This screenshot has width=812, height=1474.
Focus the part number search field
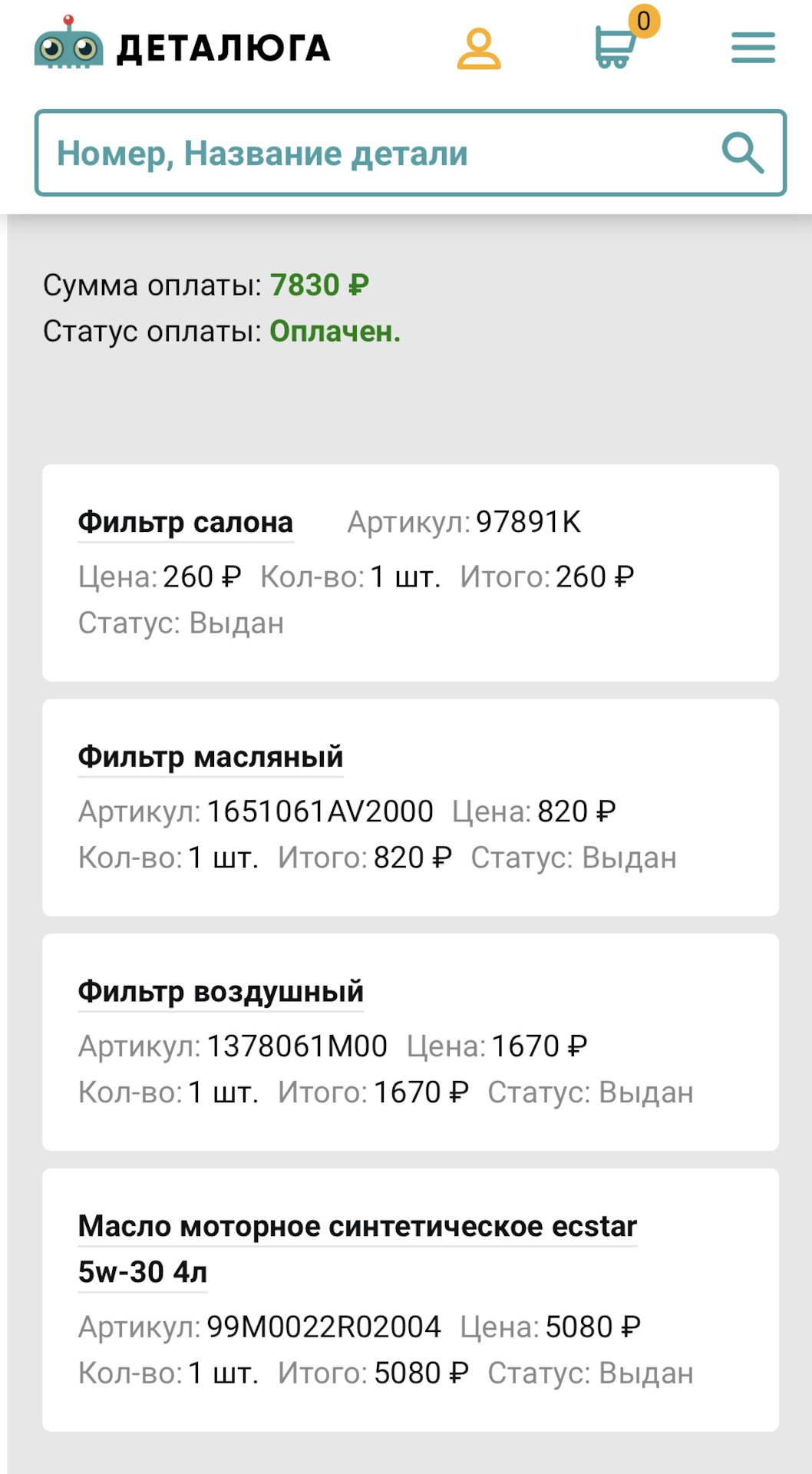point(368,153)
